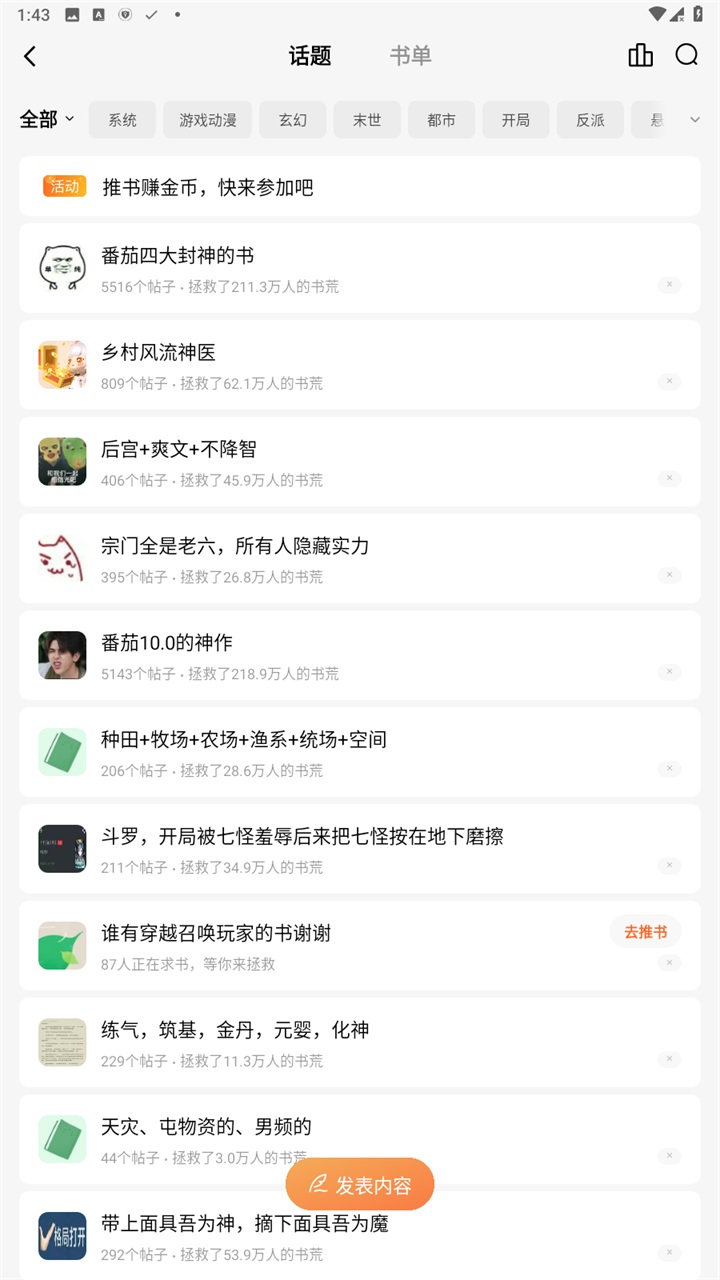Tap 发表内容 to publish a post
Image resolution: width=720 pixels, height=1280 pixels.
[x=360, y=1185]
